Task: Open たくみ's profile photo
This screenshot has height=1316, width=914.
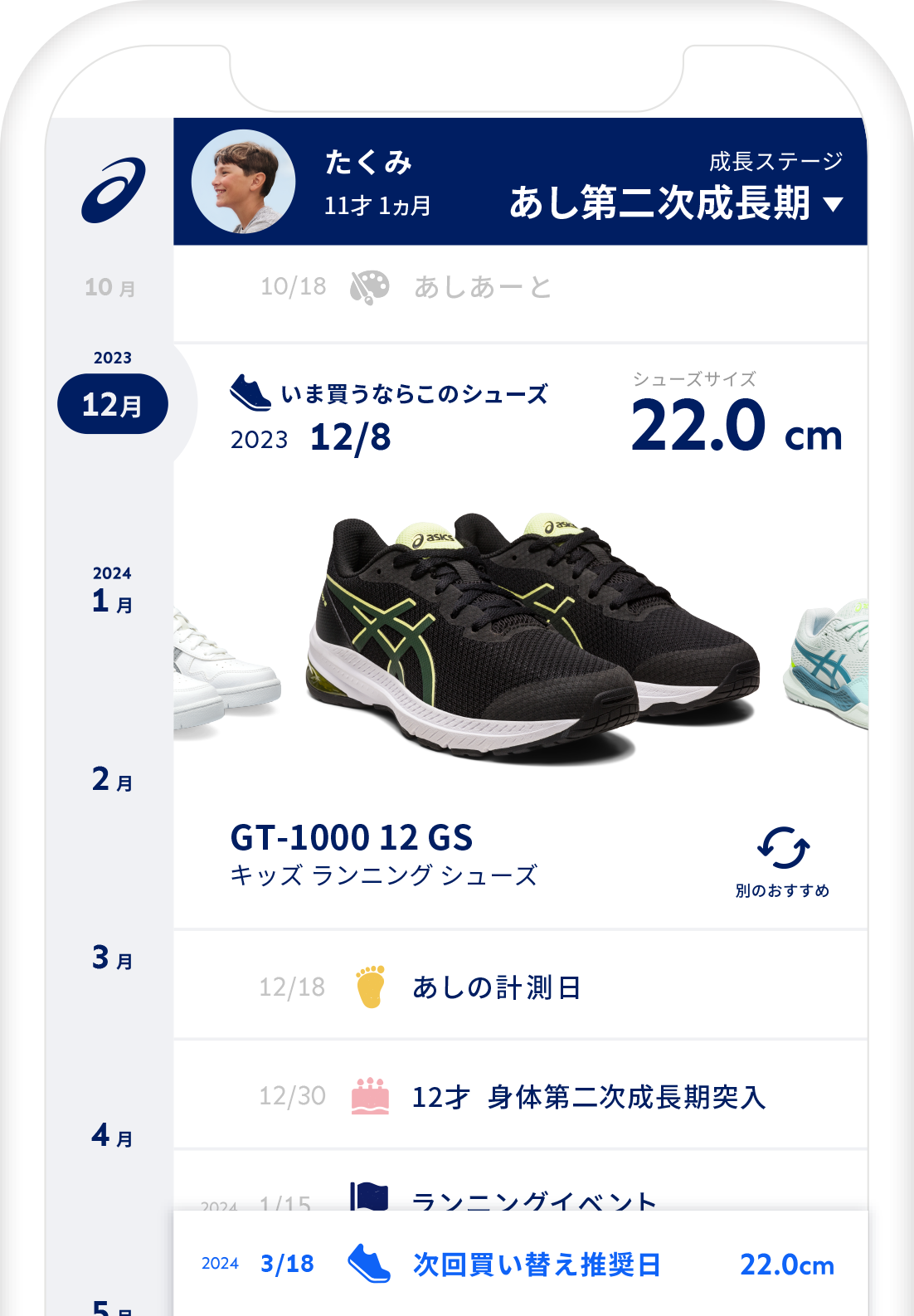Action: pos(243,182)
